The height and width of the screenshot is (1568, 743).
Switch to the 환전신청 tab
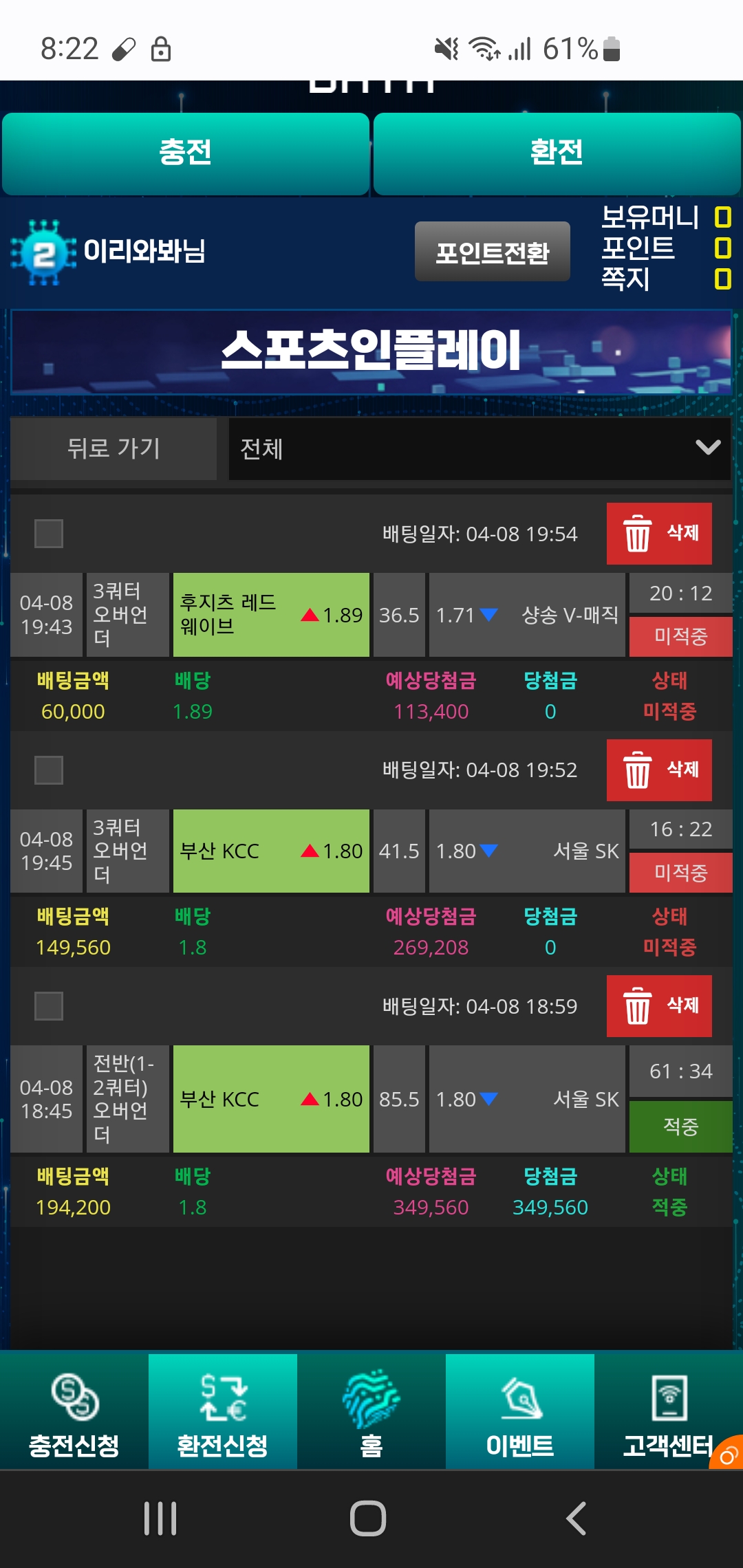(x=223, y=1413)
